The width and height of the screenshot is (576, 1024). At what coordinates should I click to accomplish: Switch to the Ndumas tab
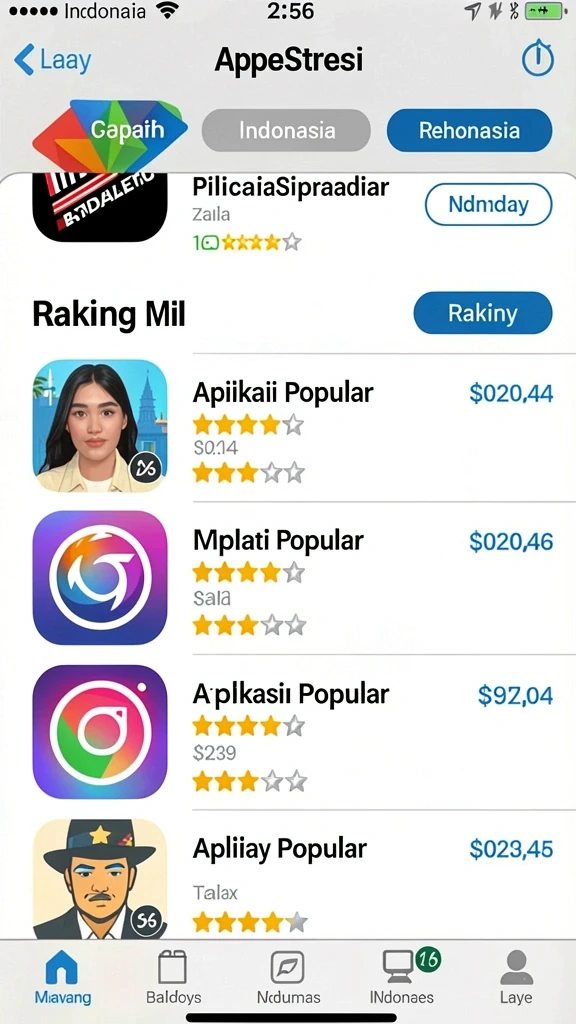[x=288, y=976]
